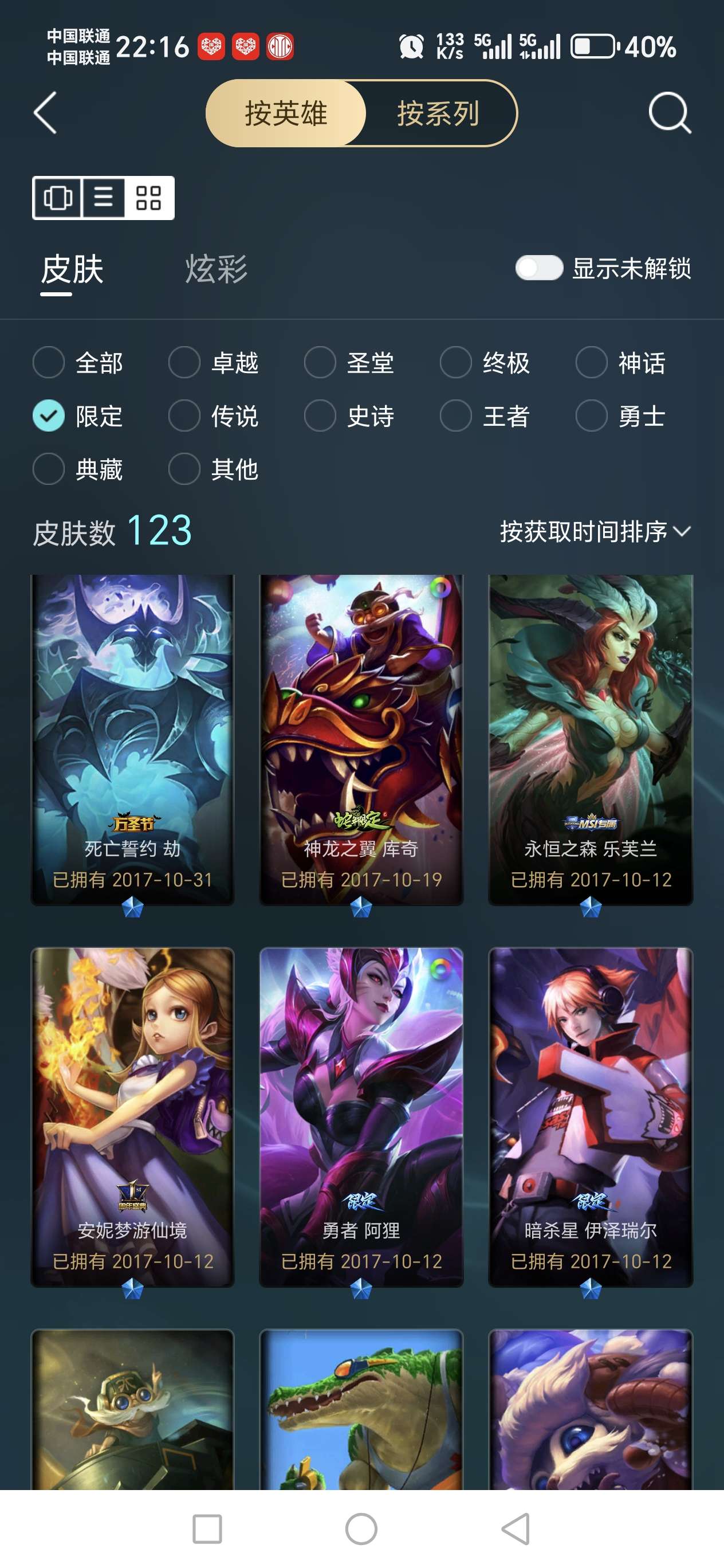This screenshot has height=1568, width=724.
Task: View the 暗杀星 伊泽瑞尔 skin card
Action: tap(590, 1117)
